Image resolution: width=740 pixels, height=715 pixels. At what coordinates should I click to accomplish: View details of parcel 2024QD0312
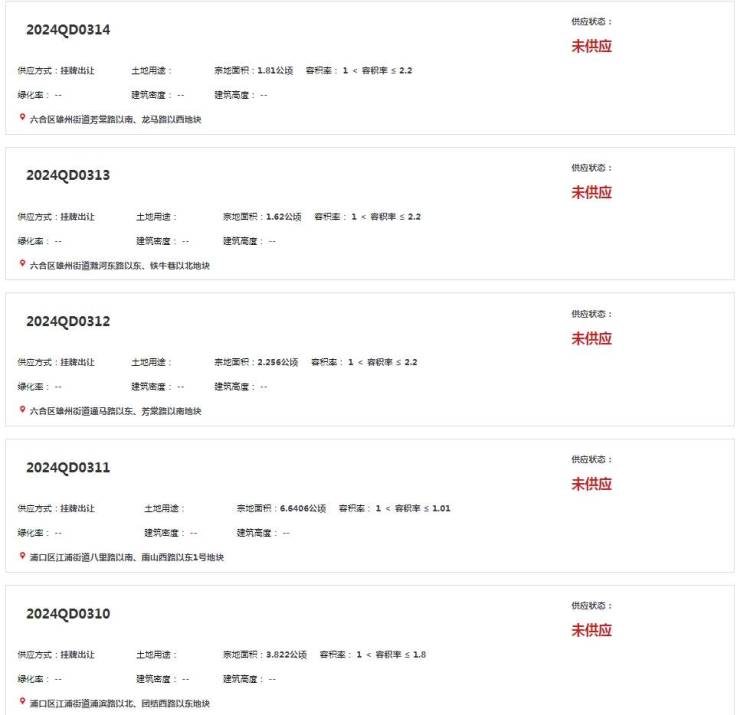coord(68,322)
